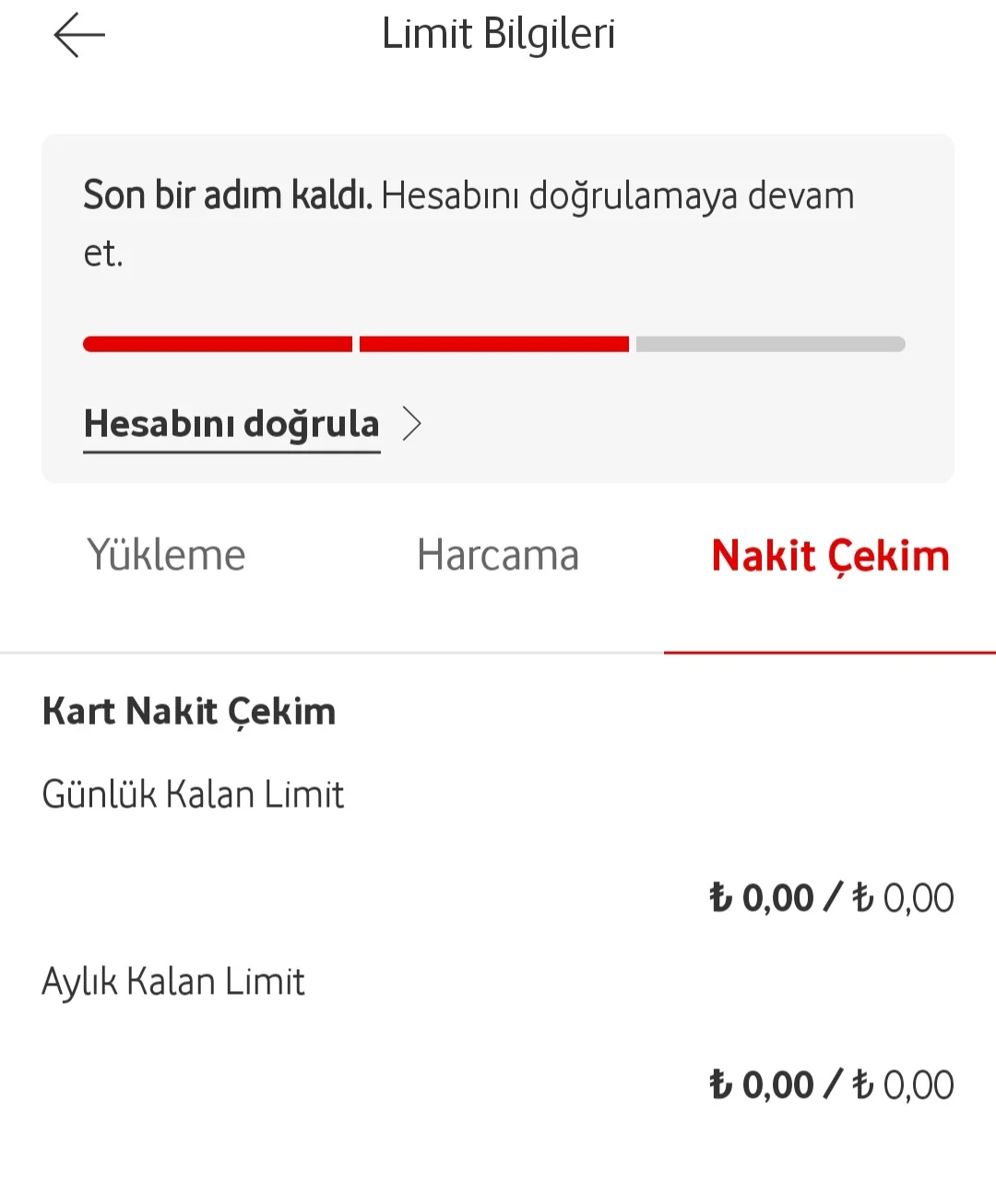Viewport: 996px width, 1204px height.
Task: Select the Nakit Çekim tab
Action: 830,556
